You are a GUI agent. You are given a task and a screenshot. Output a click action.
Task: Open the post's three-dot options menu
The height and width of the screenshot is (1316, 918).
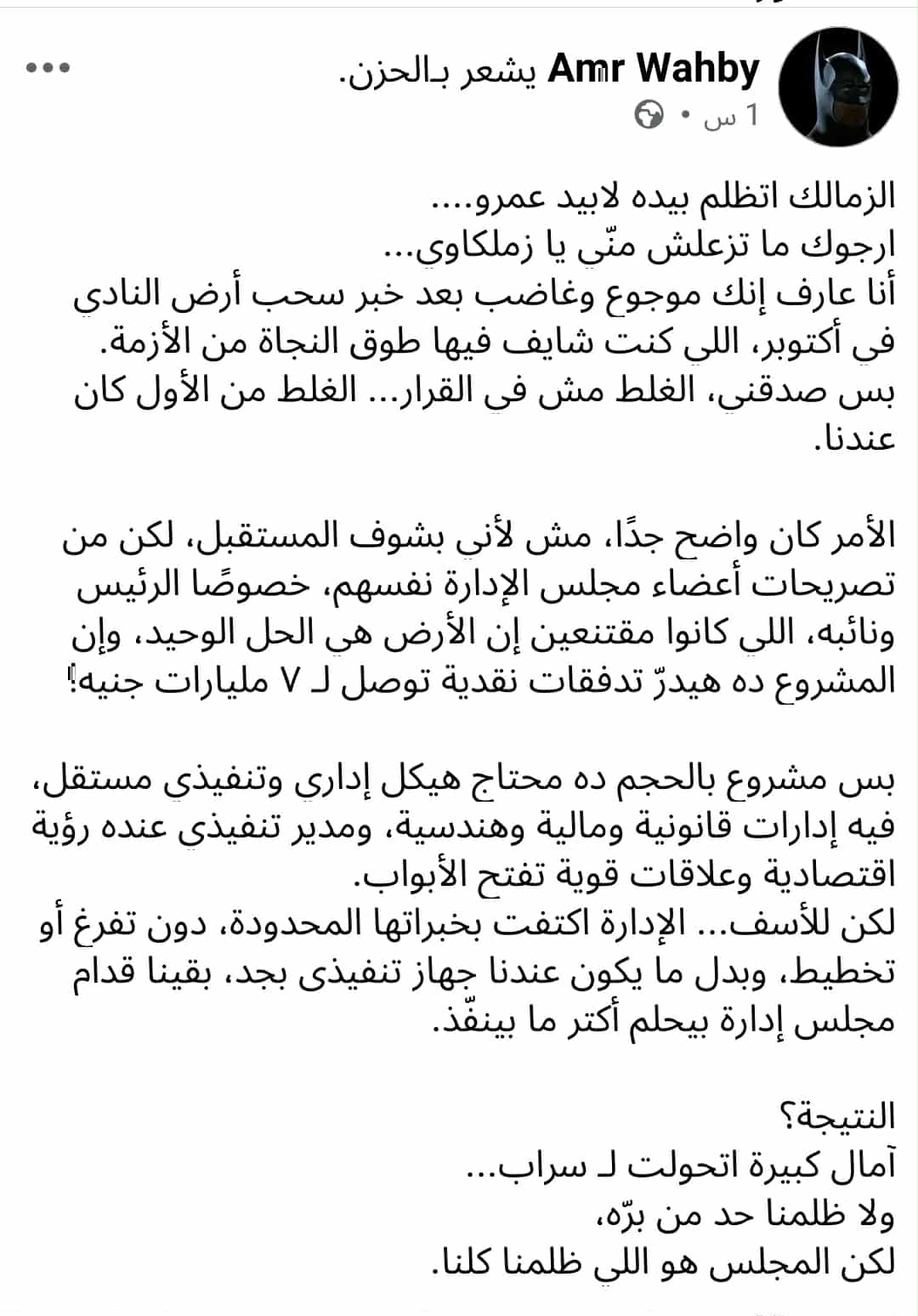(48, 69)
